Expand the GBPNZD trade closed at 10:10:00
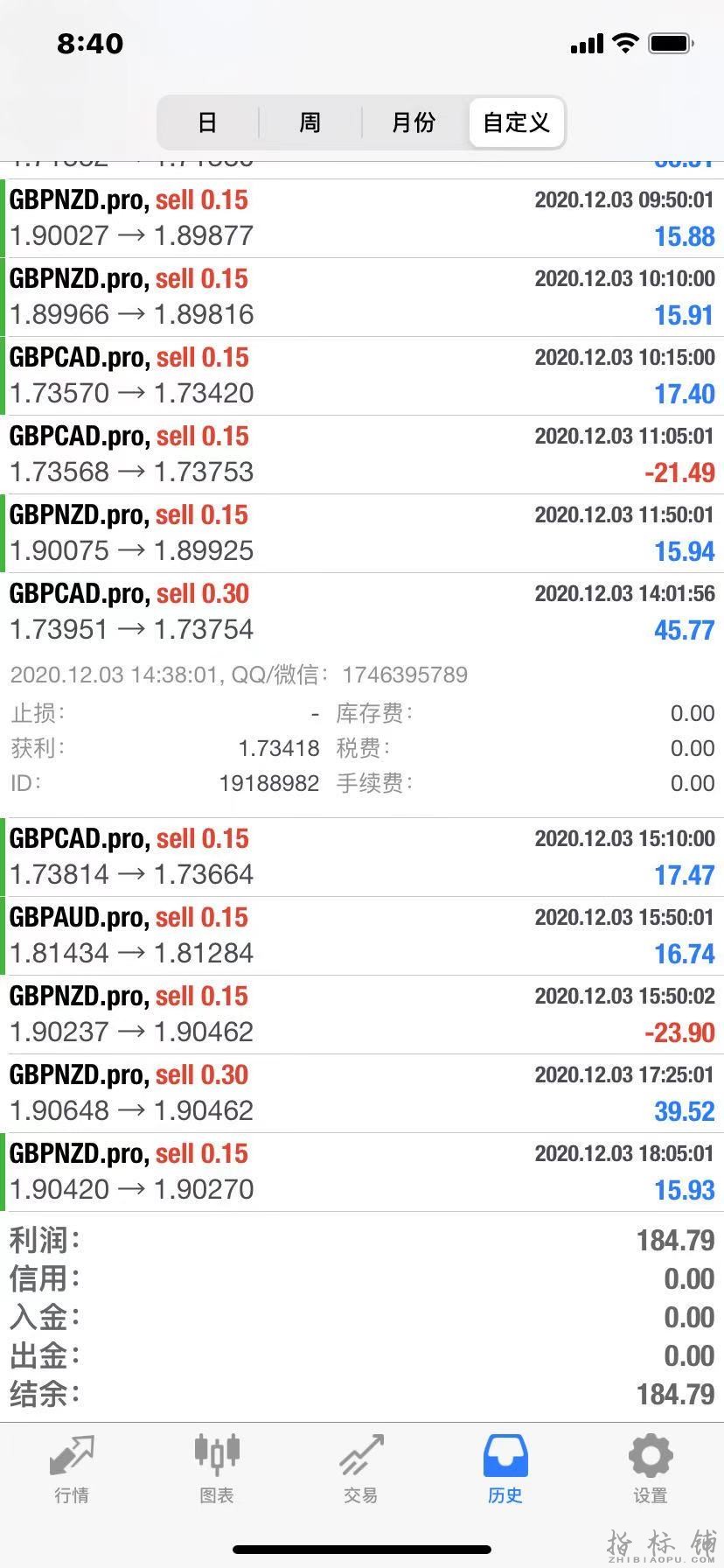The height and width of the screenshot is (1568, 724). [x=362, y=297]
